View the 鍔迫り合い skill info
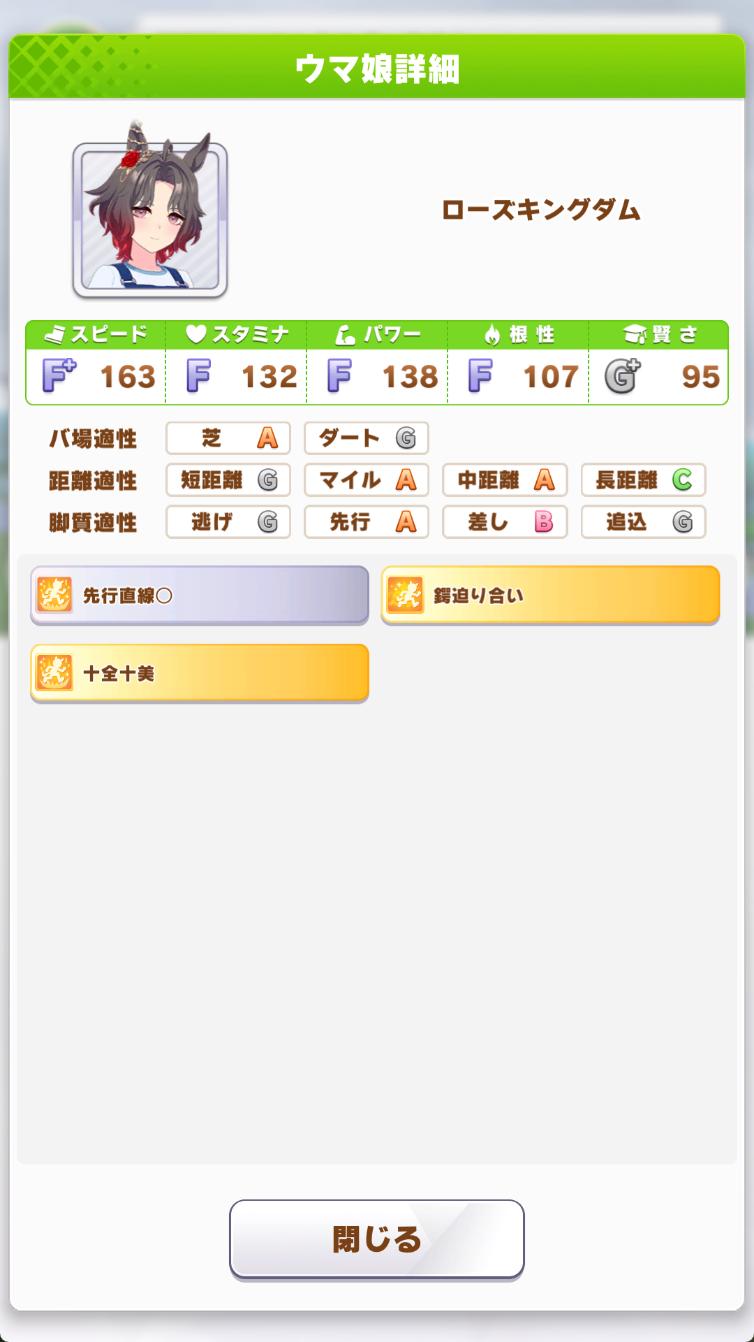Image resolution: width=754 pixels, height=1342 pixels. pyautogui.click(x=550, y=595)
